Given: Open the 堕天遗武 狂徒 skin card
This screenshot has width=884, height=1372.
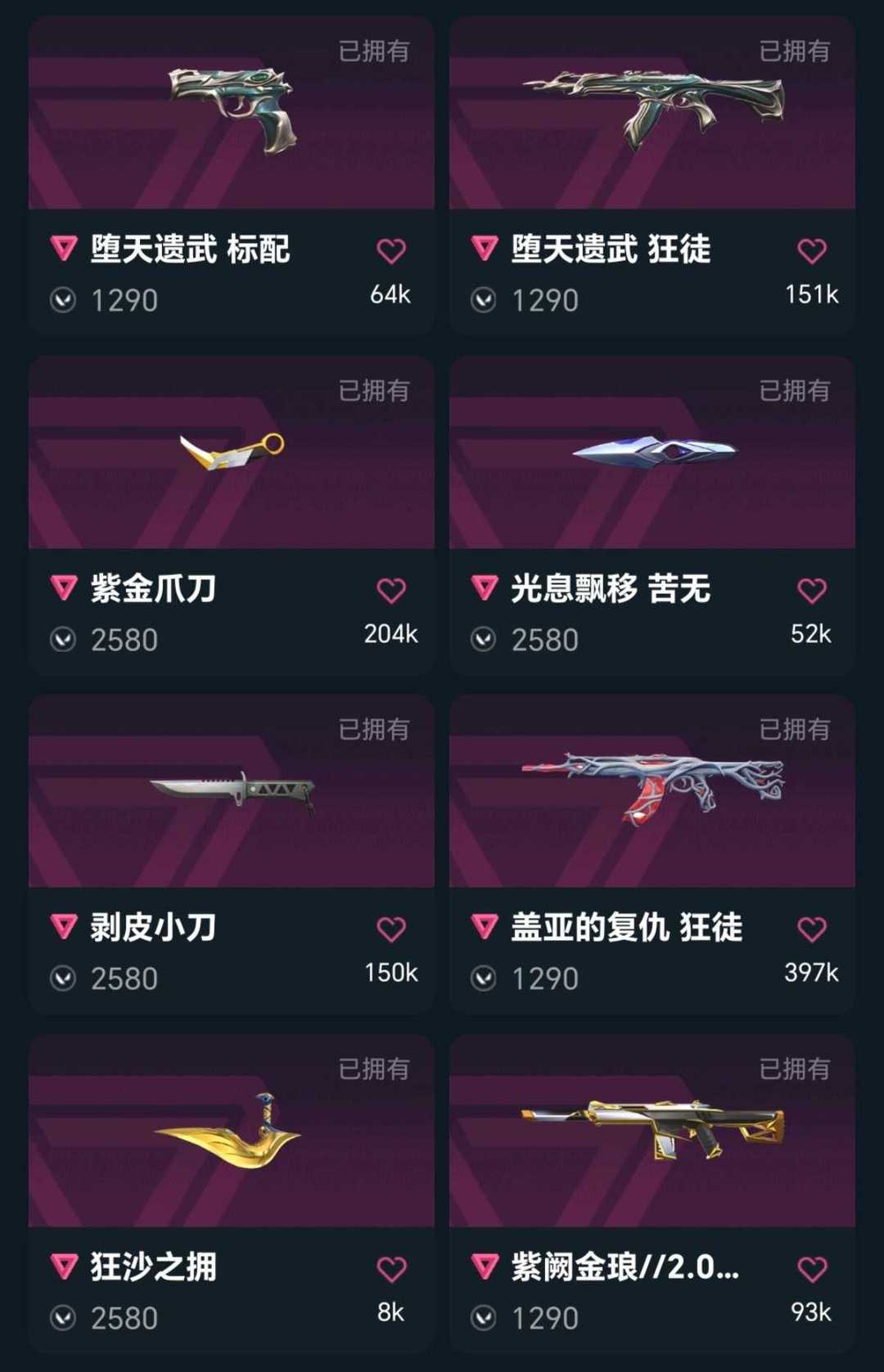Looking at the screenshot, I should click(652, 175).
